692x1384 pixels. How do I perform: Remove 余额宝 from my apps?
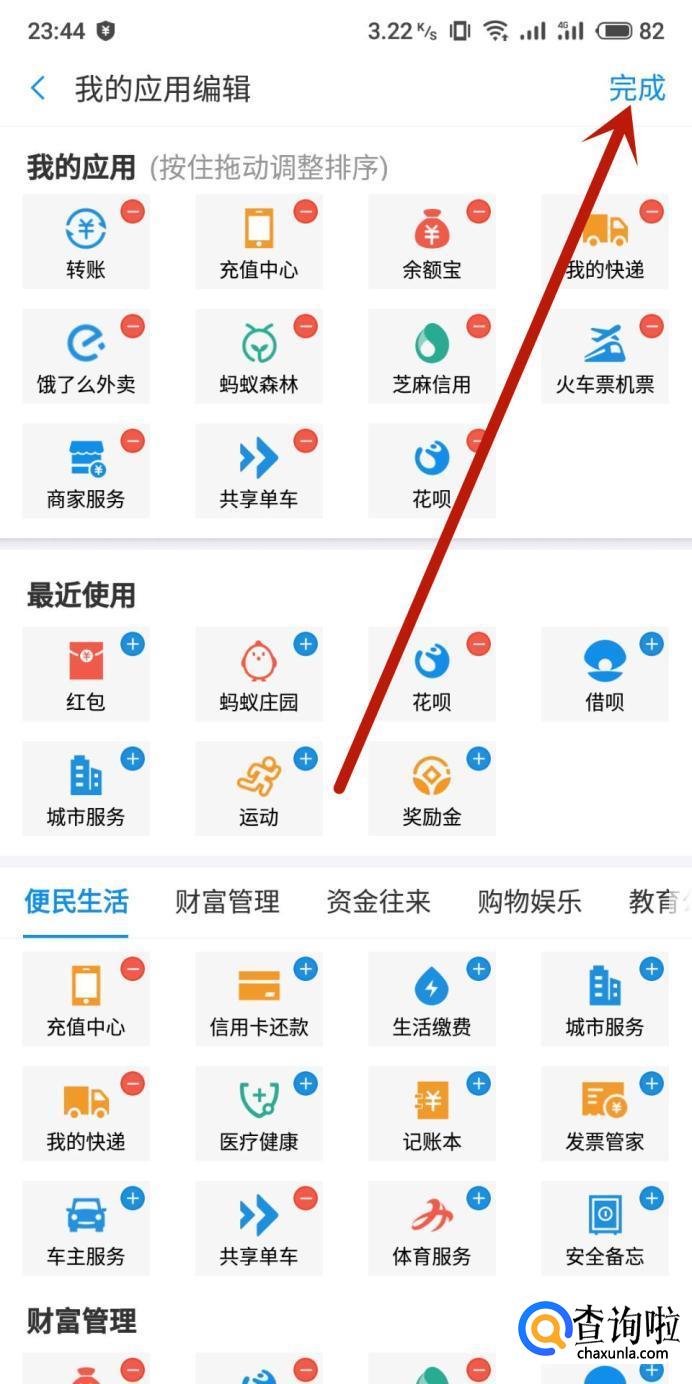click(x=479, y=211)
